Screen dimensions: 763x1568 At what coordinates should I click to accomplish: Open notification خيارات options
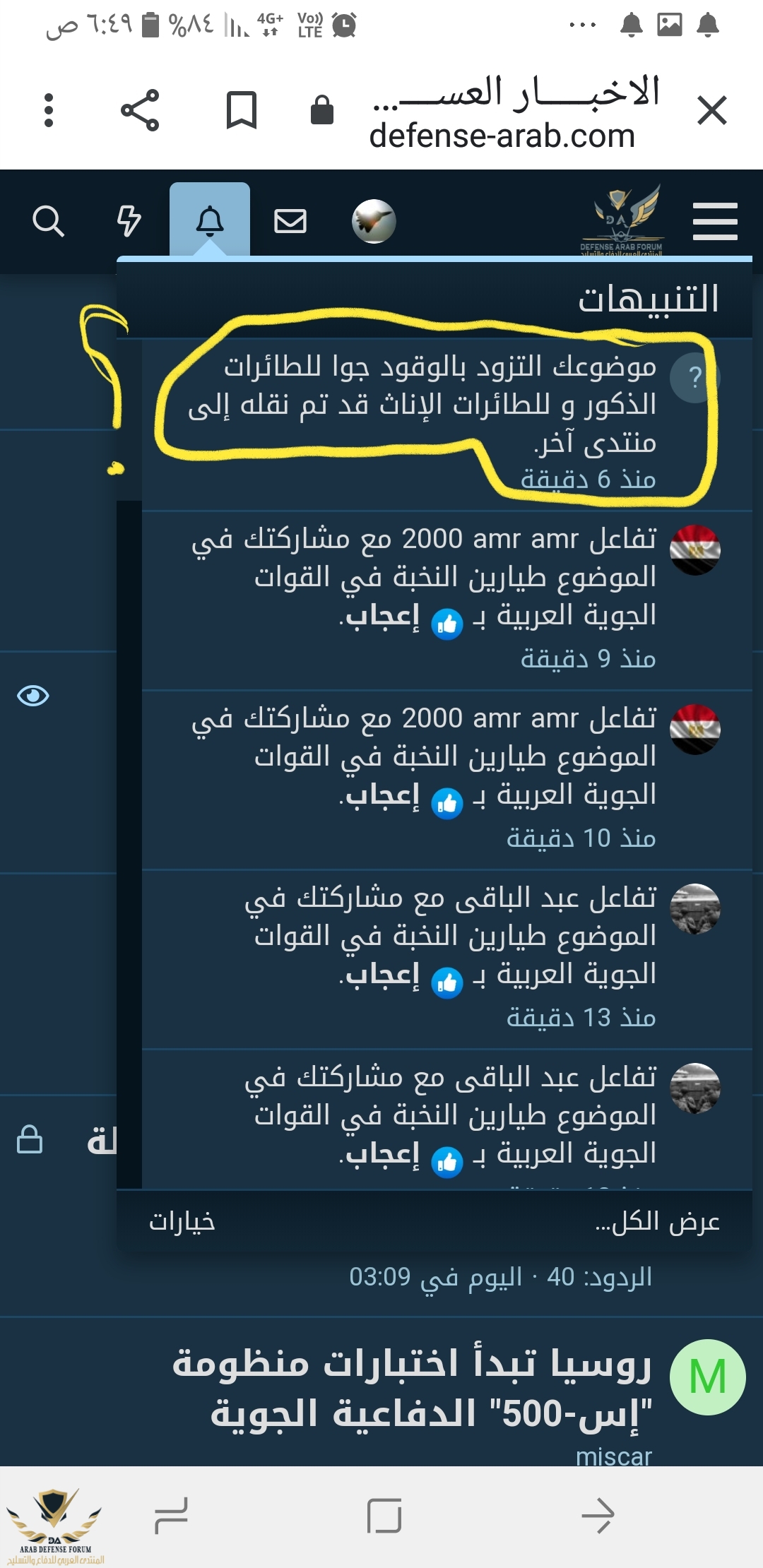(x=182, y=1222)
